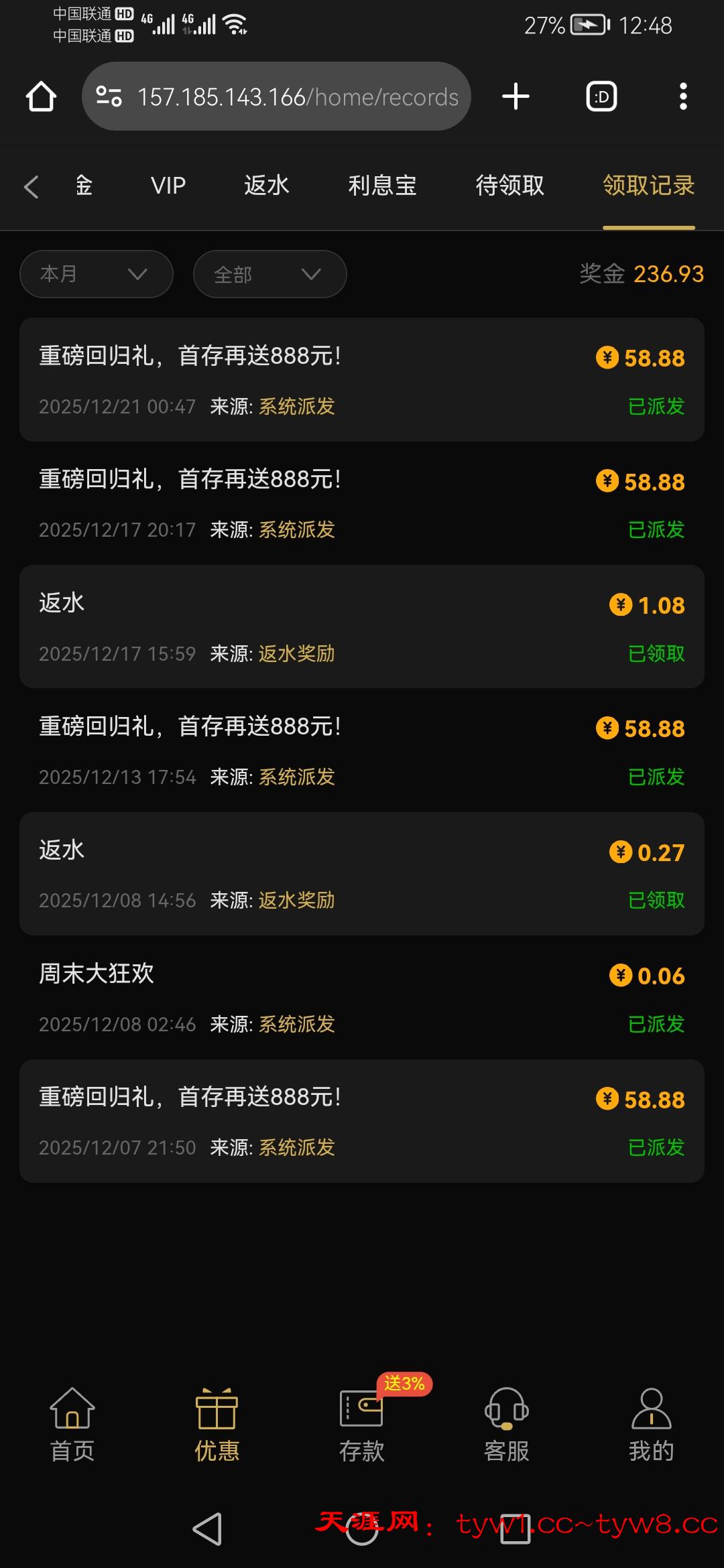Expand the 全部 type filter dropdown

269,274
